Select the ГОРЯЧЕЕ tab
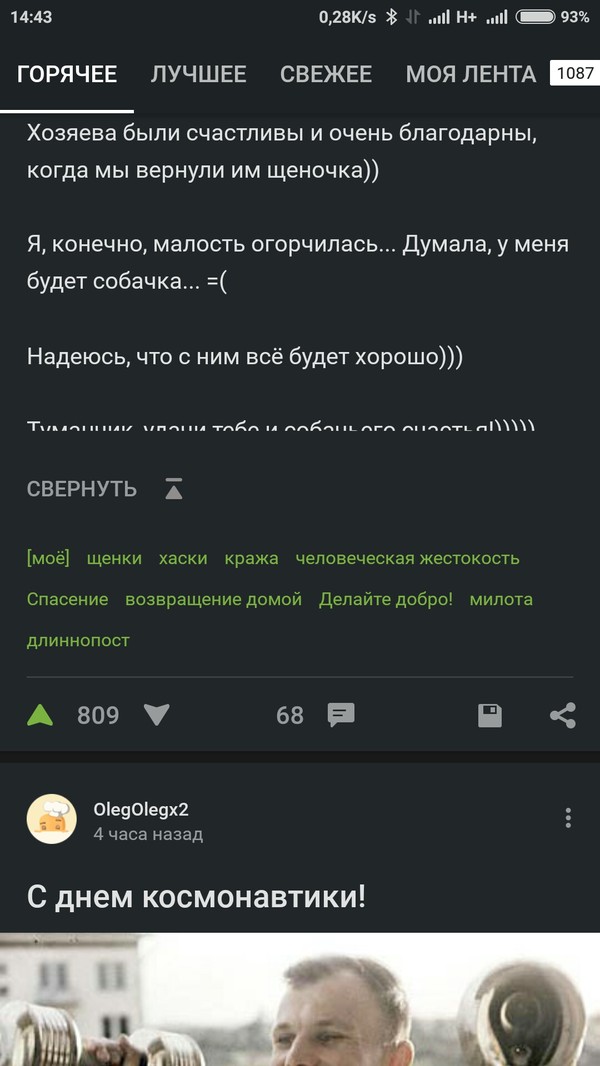Image resolution: width=600 pixels, height=1066 pixels. point(67,74)
